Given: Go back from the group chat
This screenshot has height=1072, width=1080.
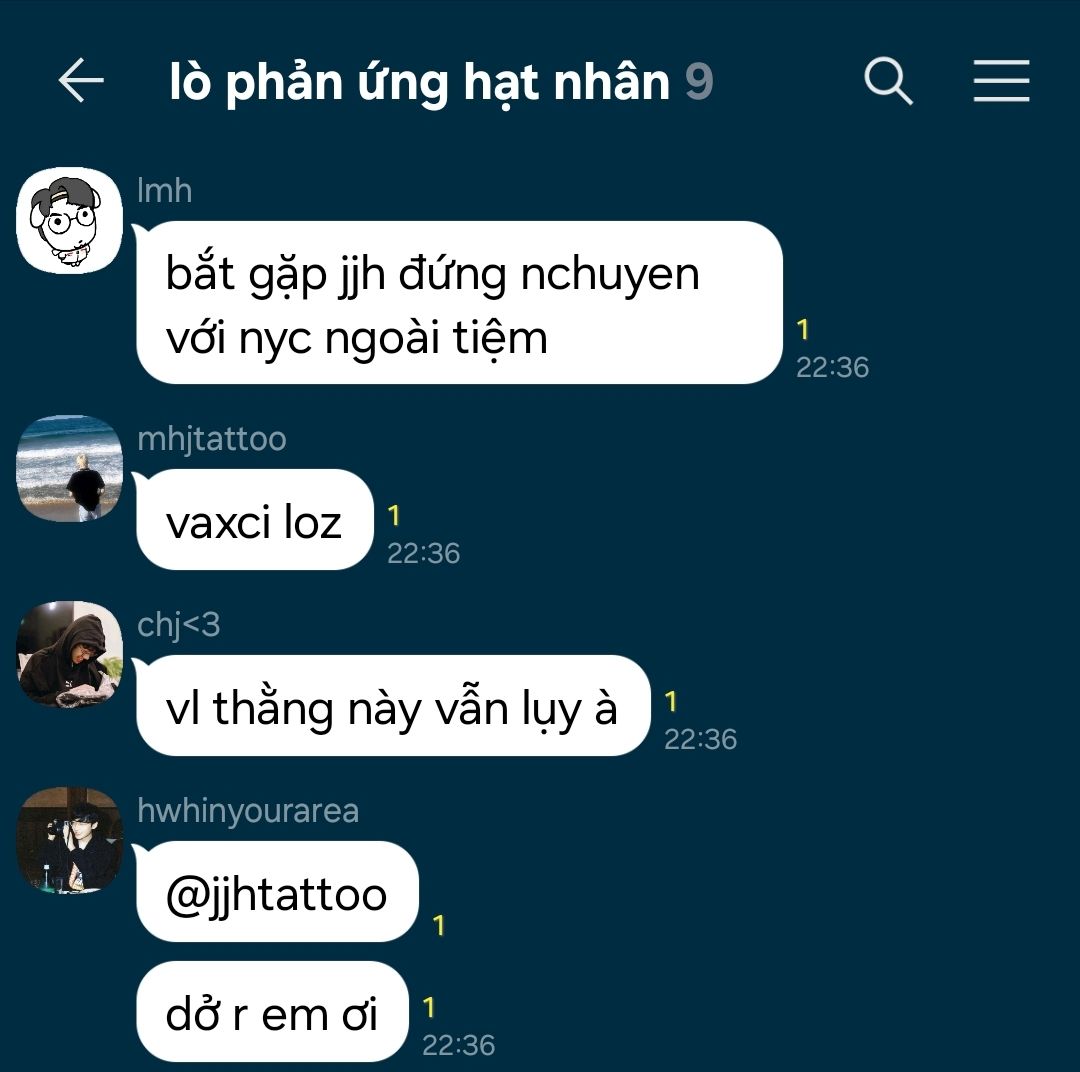Looking at the screenshot, I should (x=81, y=81).
